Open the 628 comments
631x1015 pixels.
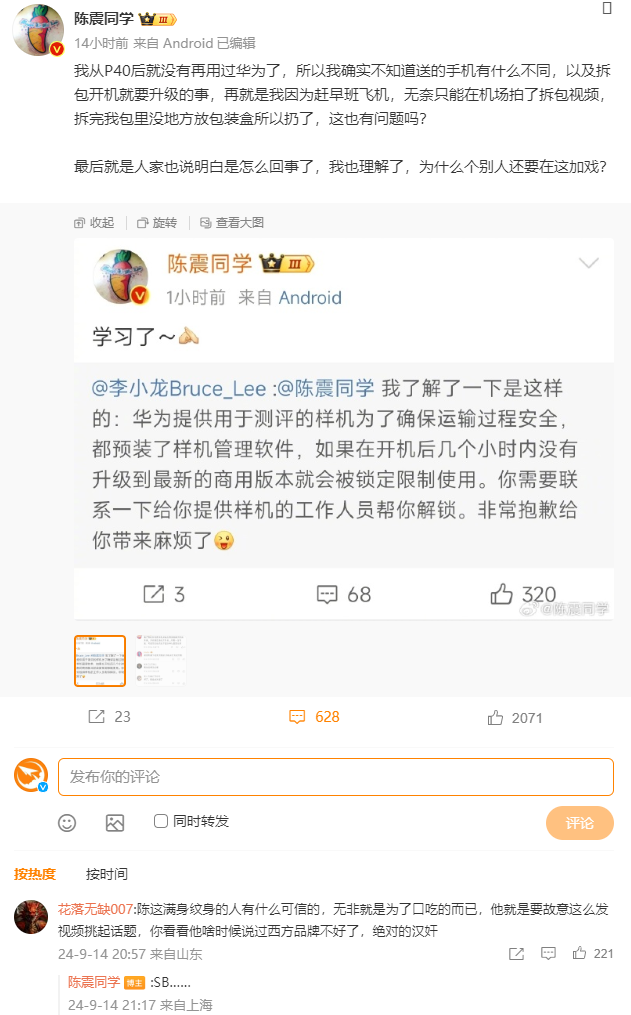314,717
